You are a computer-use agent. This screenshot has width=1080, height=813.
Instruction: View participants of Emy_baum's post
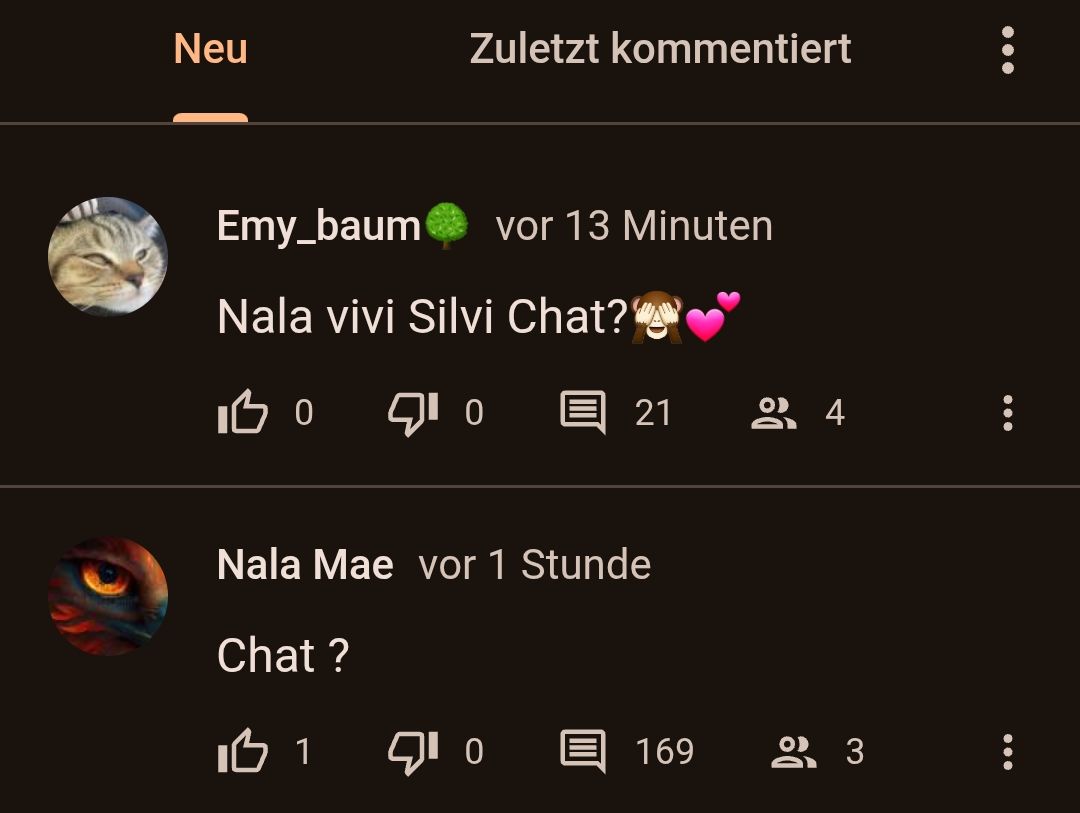(773, 413)
